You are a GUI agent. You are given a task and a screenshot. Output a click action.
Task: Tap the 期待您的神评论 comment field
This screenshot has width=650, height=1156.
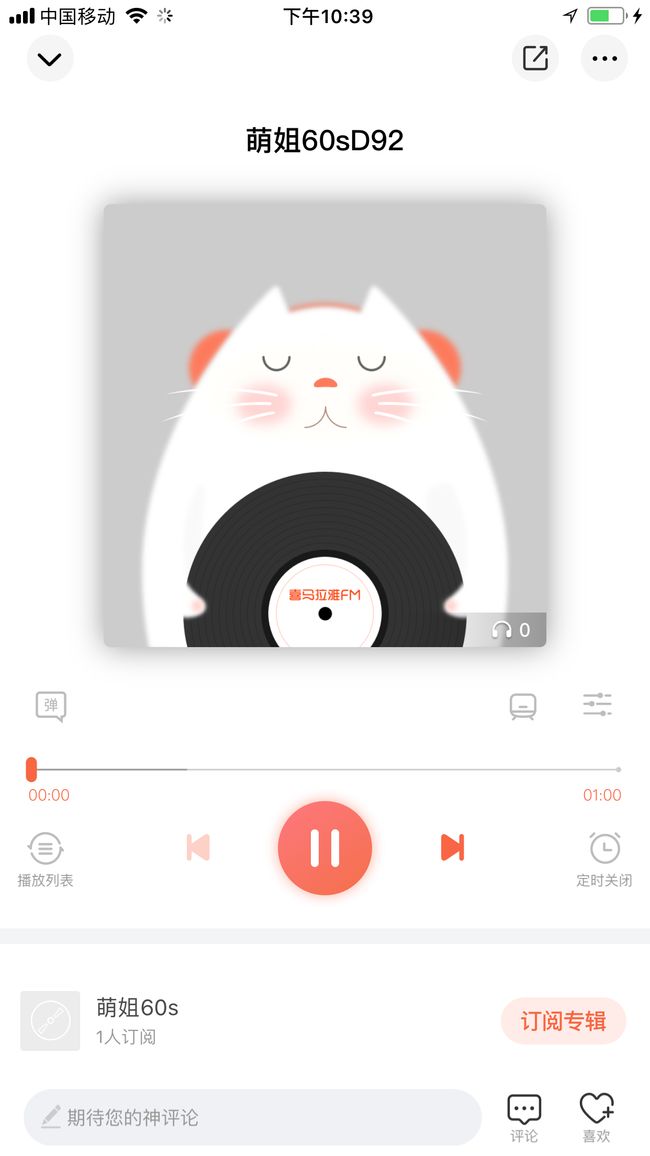pyautogui.click(x=253, y=1117)
